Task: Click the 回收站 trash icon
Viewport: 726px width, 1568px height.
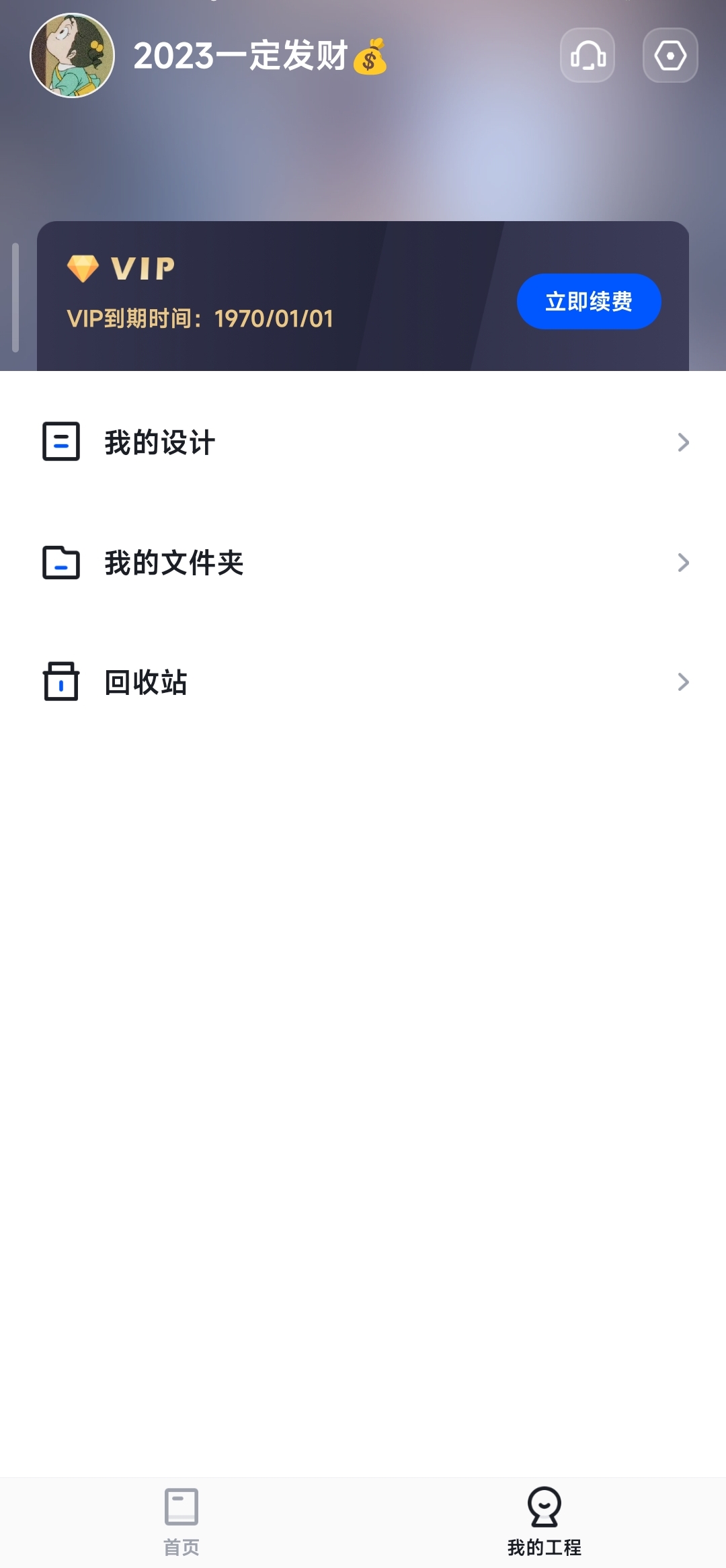Action: pos(61,682)
